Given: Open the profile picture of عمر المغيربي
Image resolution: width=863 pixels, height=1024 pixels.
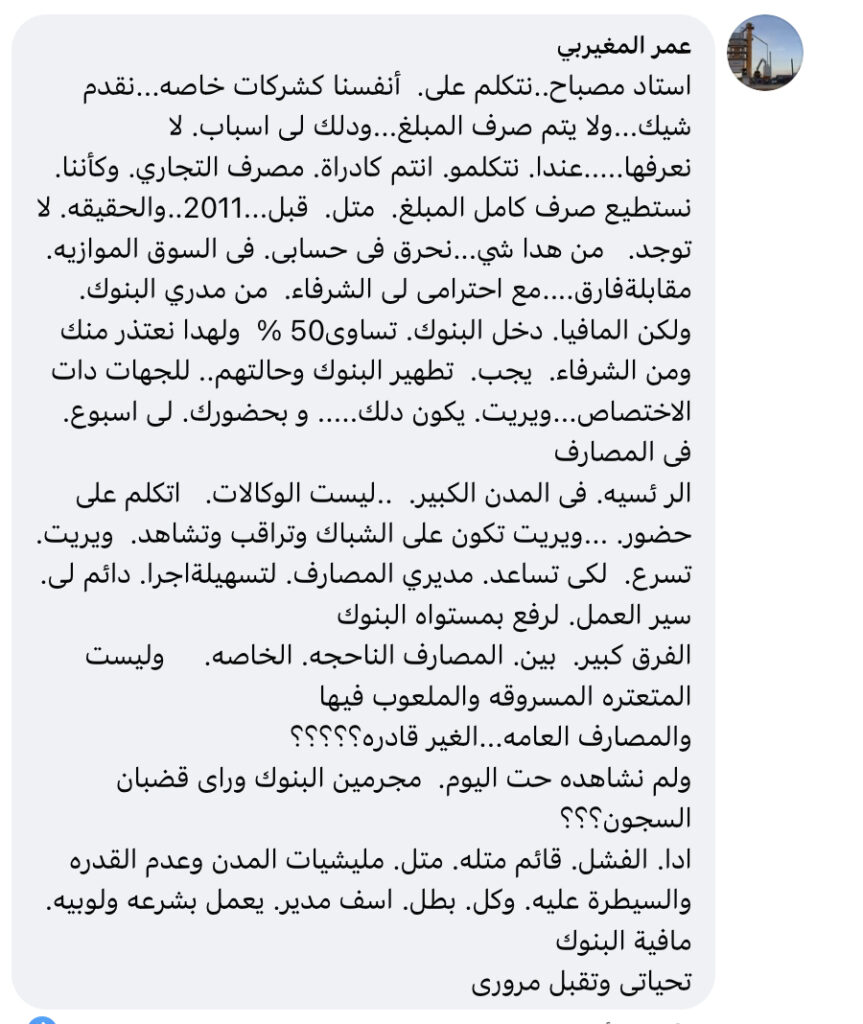Looking at the screenshot, I should pyautogui.click(x=765, y=52).
